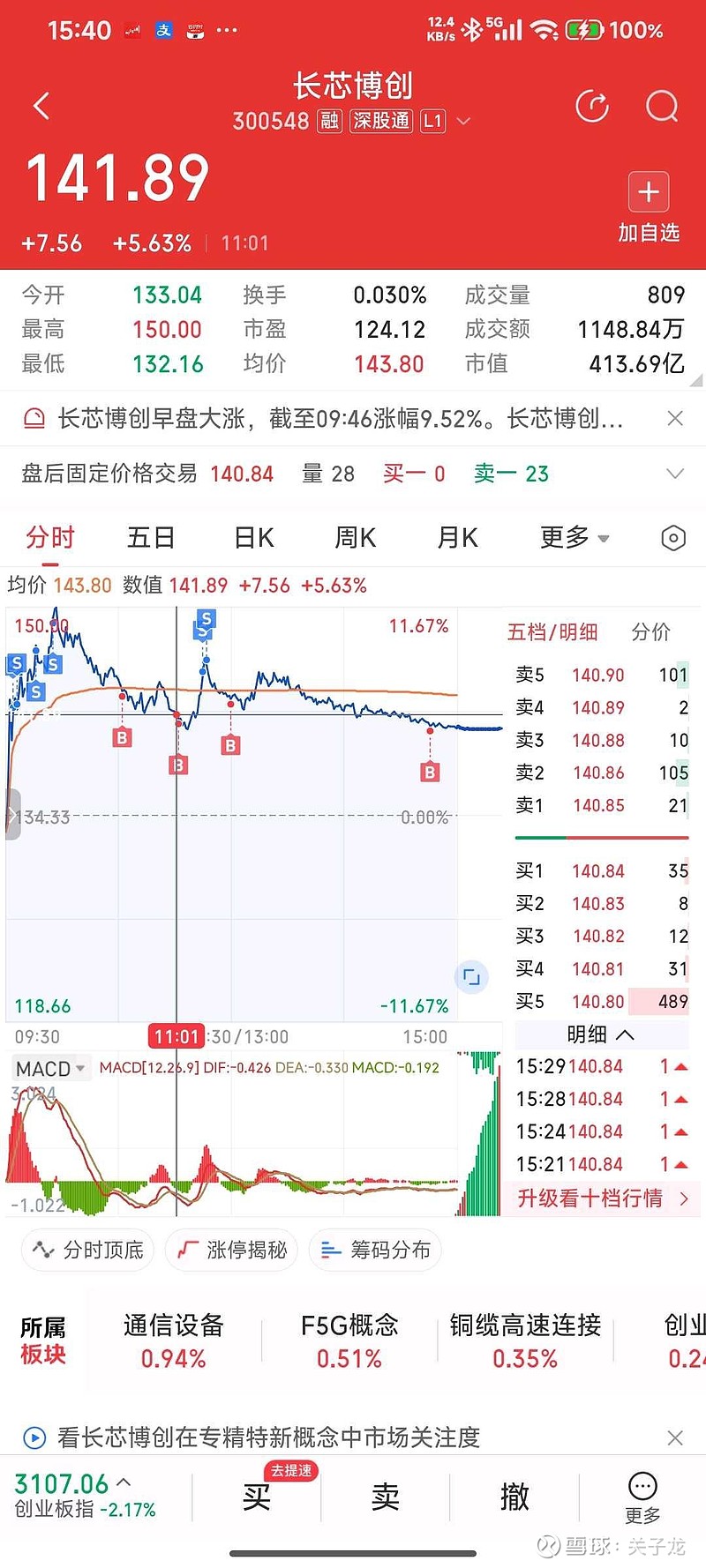The width and height of the screenshot is (706, 1568).
Task: Open the MACD indicator selector
Action: (x=50, y=1068)
